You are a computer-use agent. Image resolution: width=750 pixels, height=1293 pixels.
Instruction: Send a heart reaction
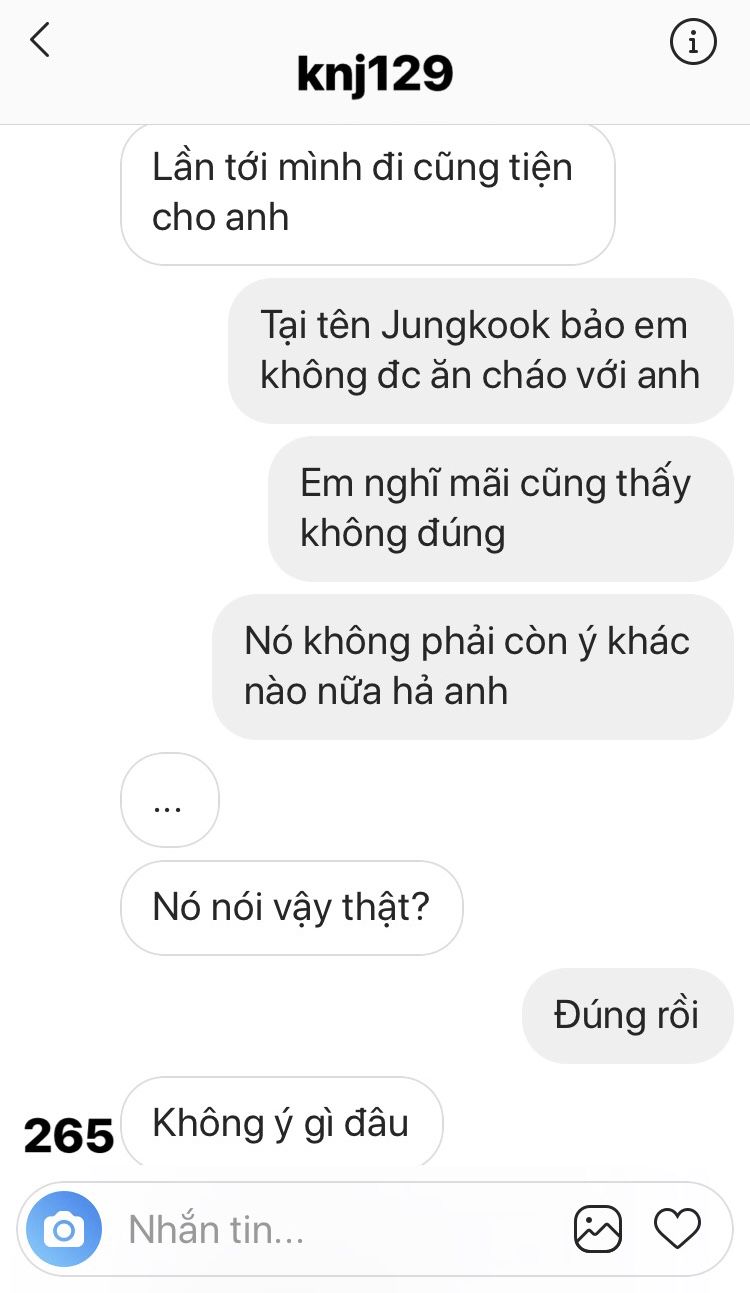tap(677, 1229)
